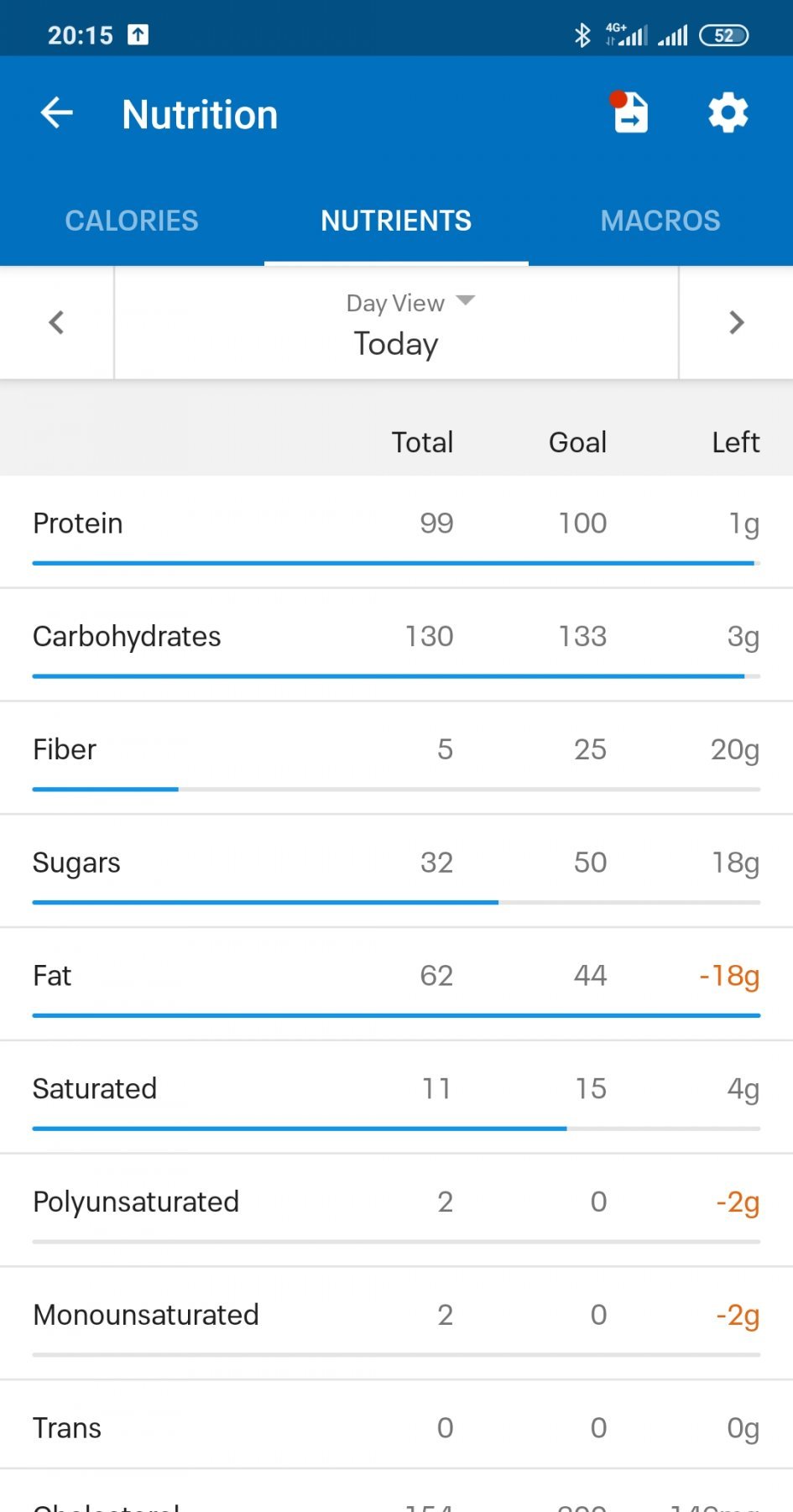The image size is (793, 1512).
Task: Switch to the Calories tab
Action: click(132, 221)
